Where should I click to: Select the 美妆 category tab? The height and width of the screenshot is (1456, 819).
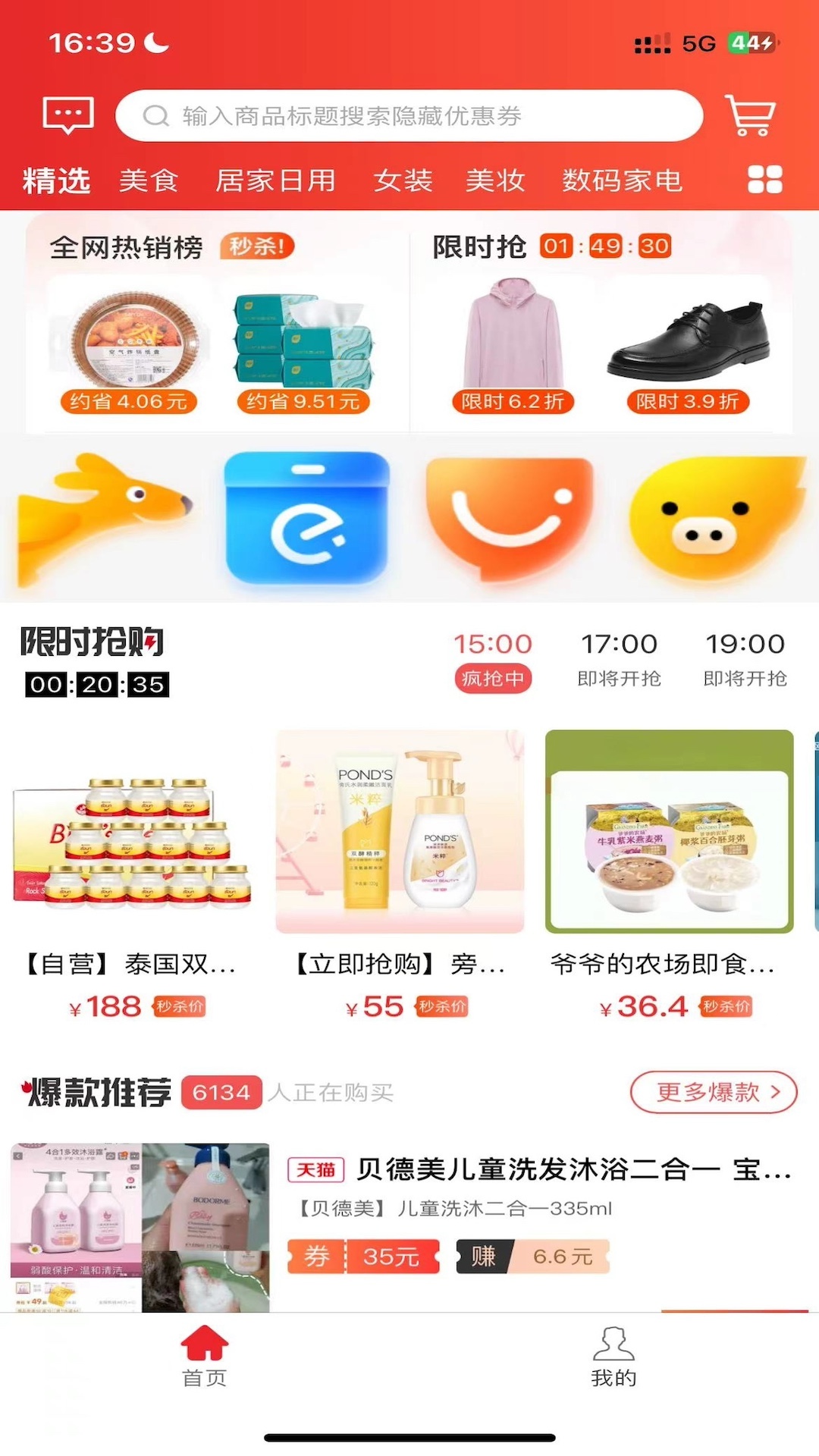point(494,180)
